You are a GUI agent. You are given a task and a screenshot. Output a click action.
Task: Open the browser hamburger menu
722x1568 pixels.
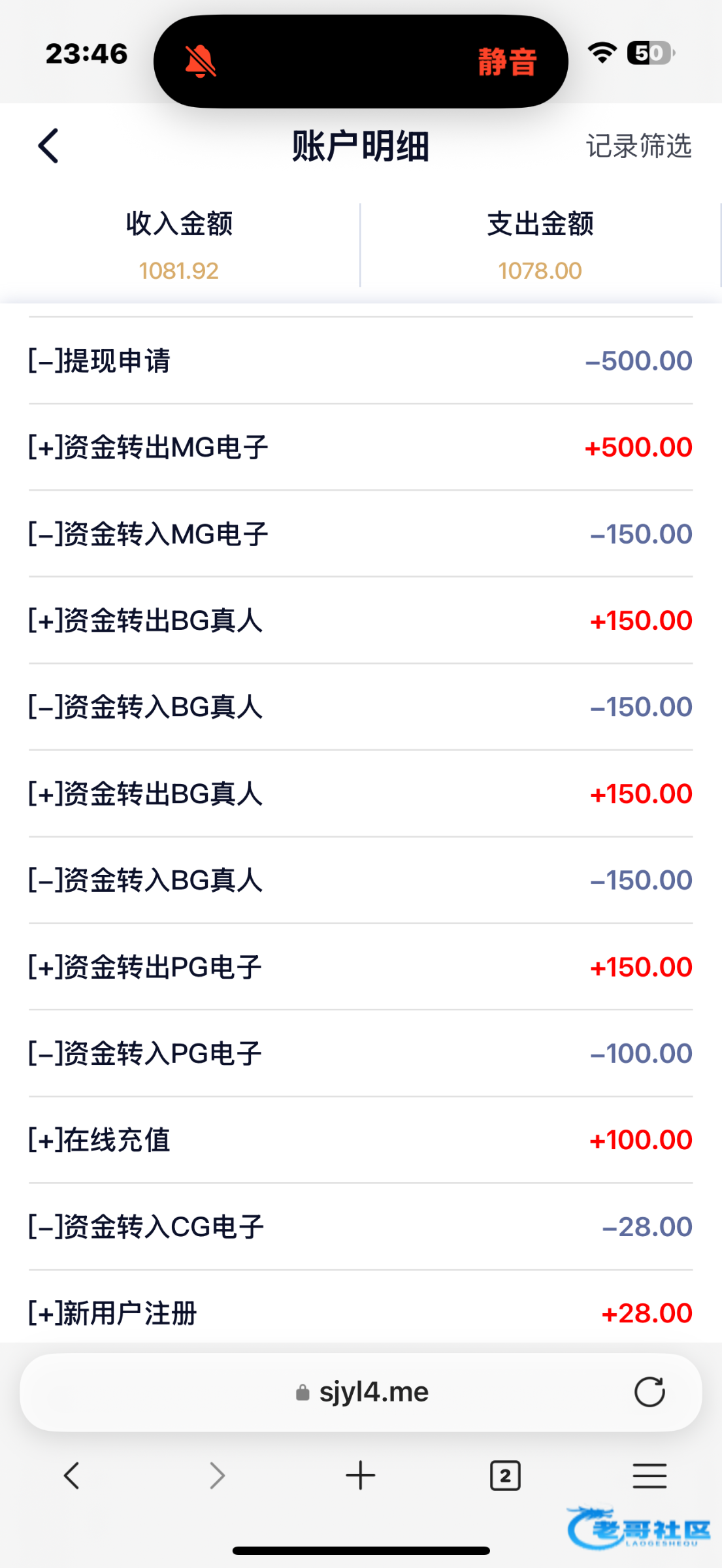click(x=649, y=1475)
